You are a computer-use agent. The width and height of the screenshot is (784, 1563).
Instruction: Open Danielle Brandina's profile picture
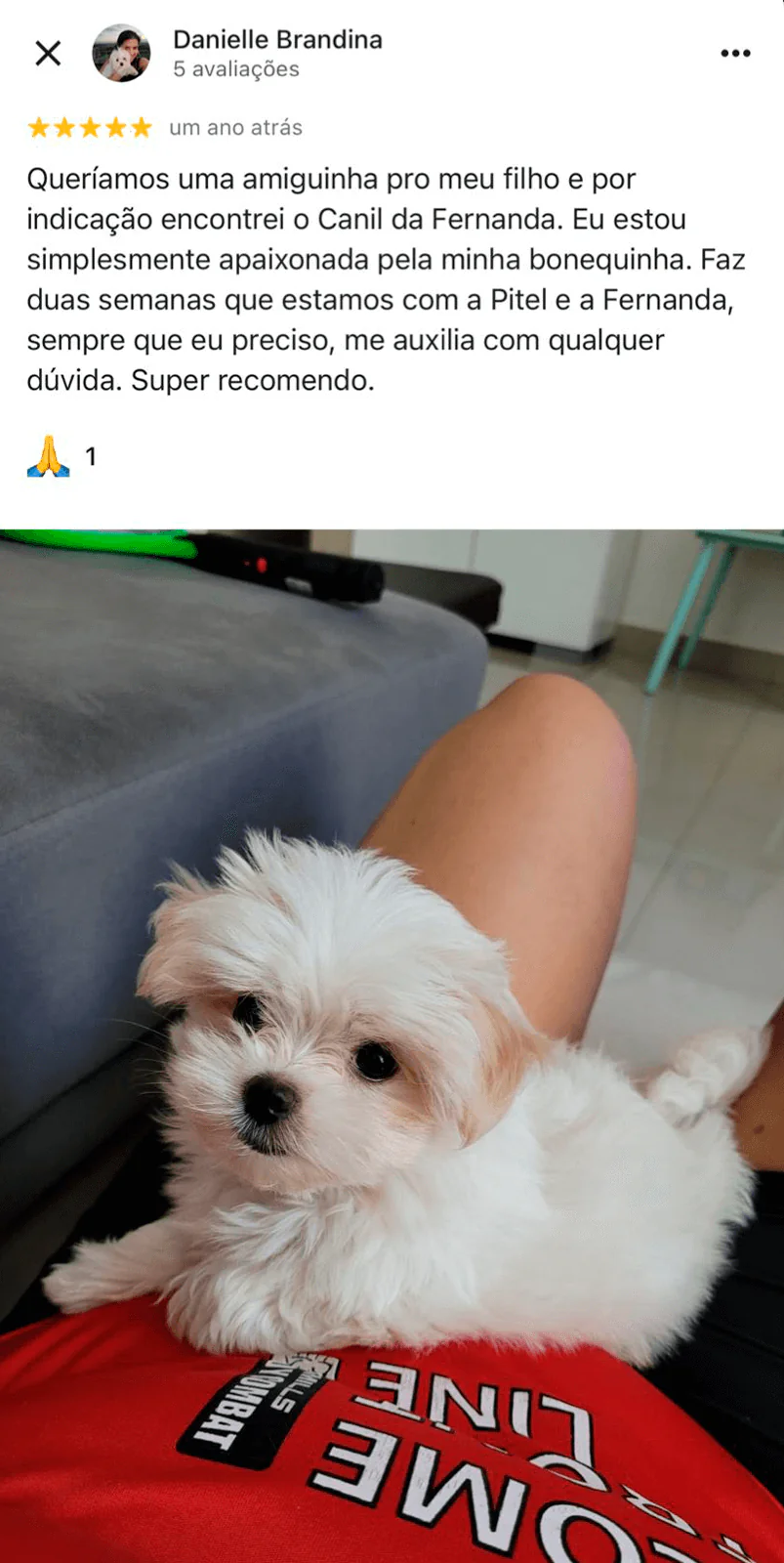tap(121, 53)
